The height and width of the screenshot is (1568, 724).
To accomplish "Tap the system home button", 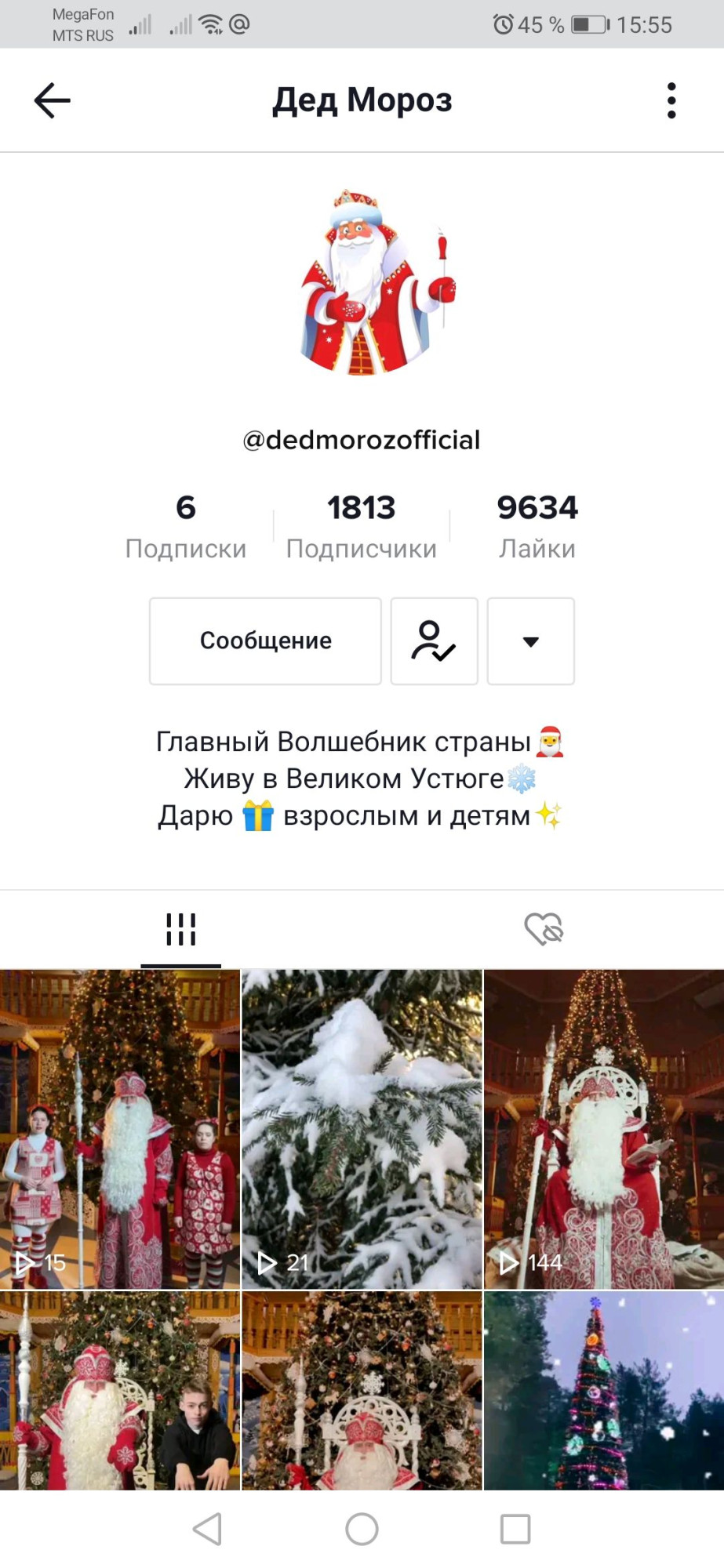I will 362,1529.
